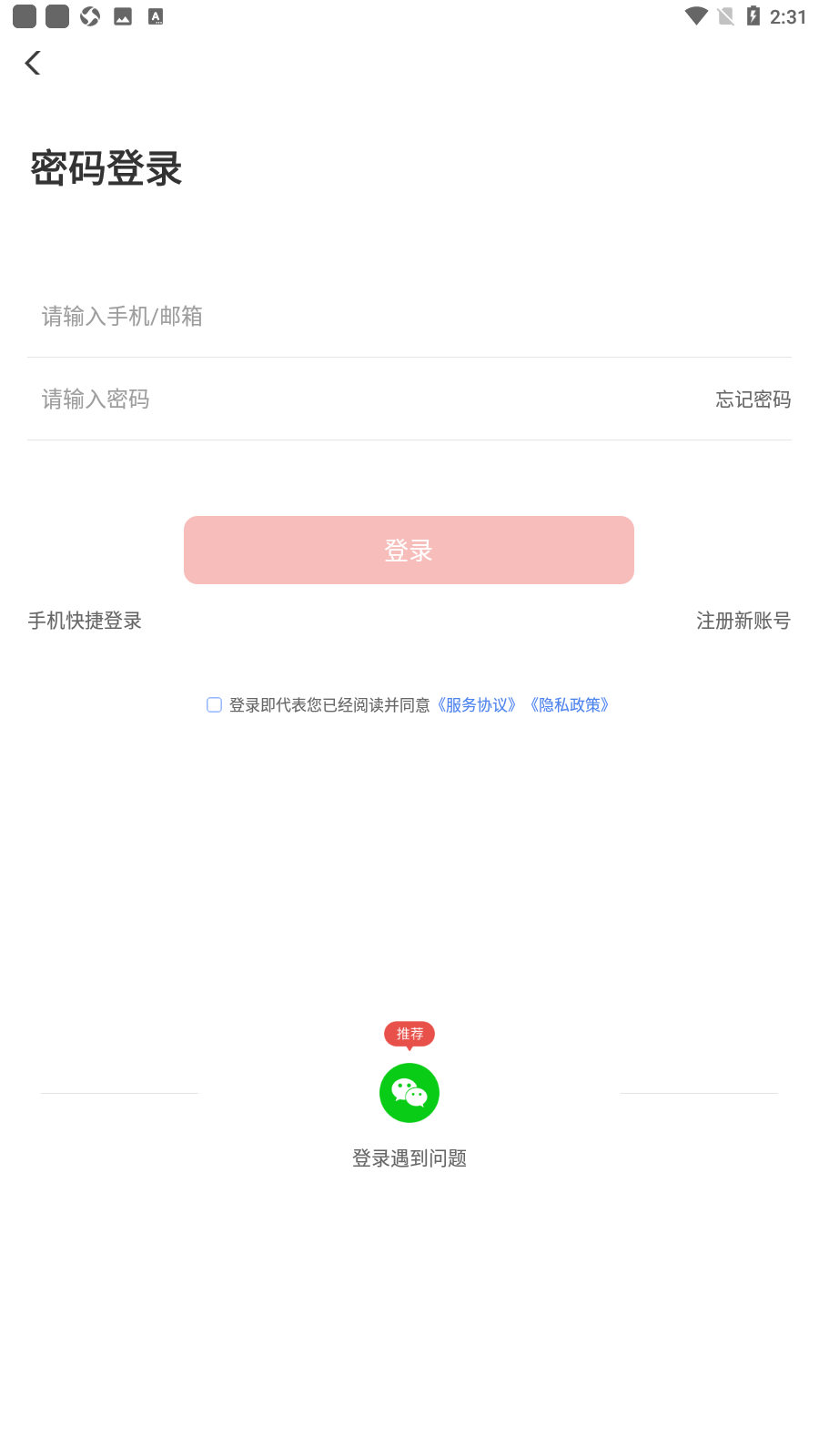Check the agreement consent checkbox
The image size is (819, 1456).
(x=214, y=705)
